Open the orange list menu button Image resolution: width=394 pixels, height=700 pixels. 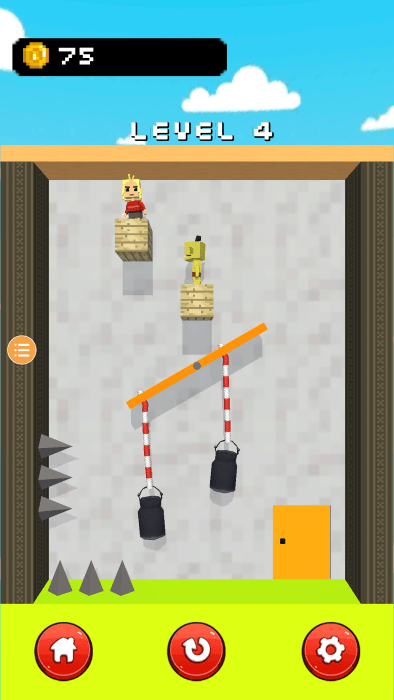[x=22, y=350]
